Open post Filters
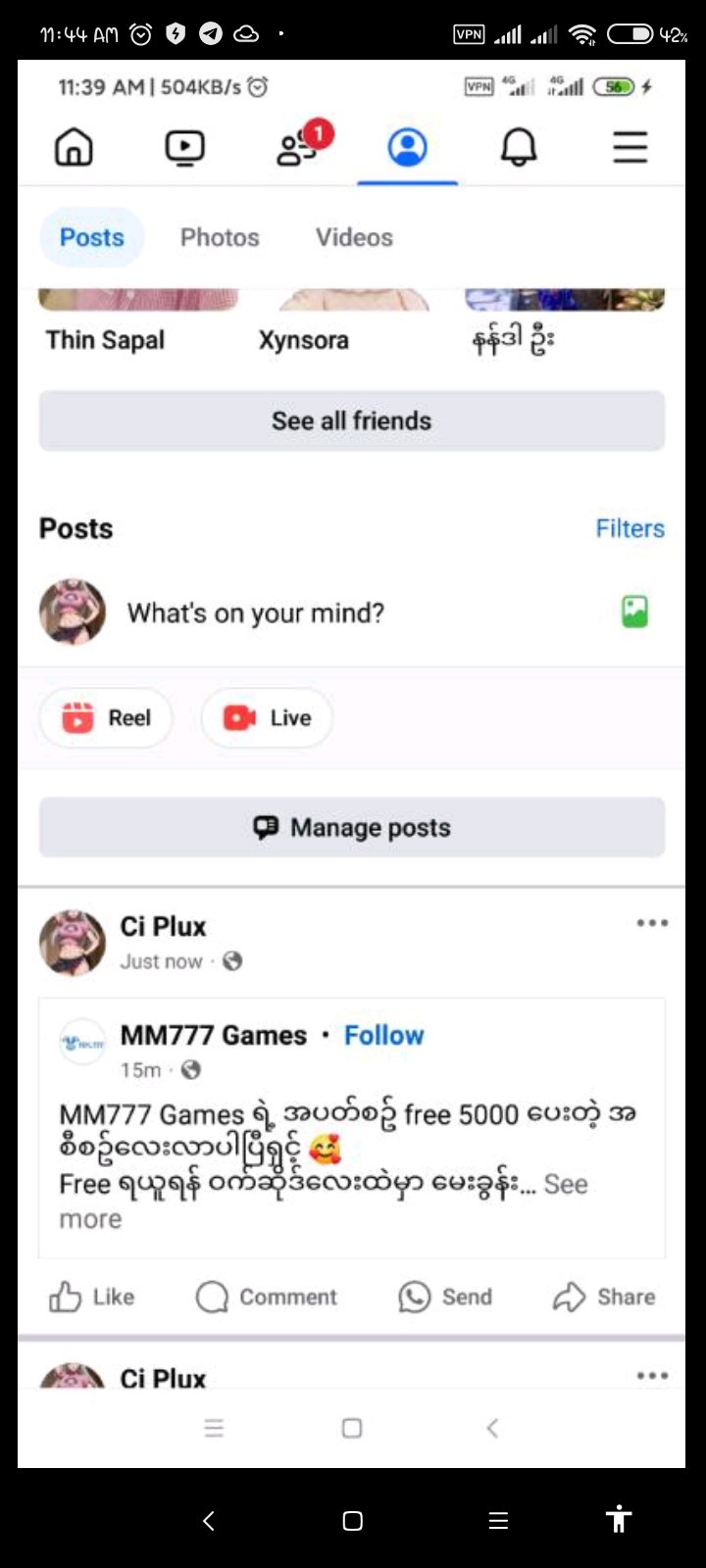Screen dimensions: 706x1568 (630, 528)
